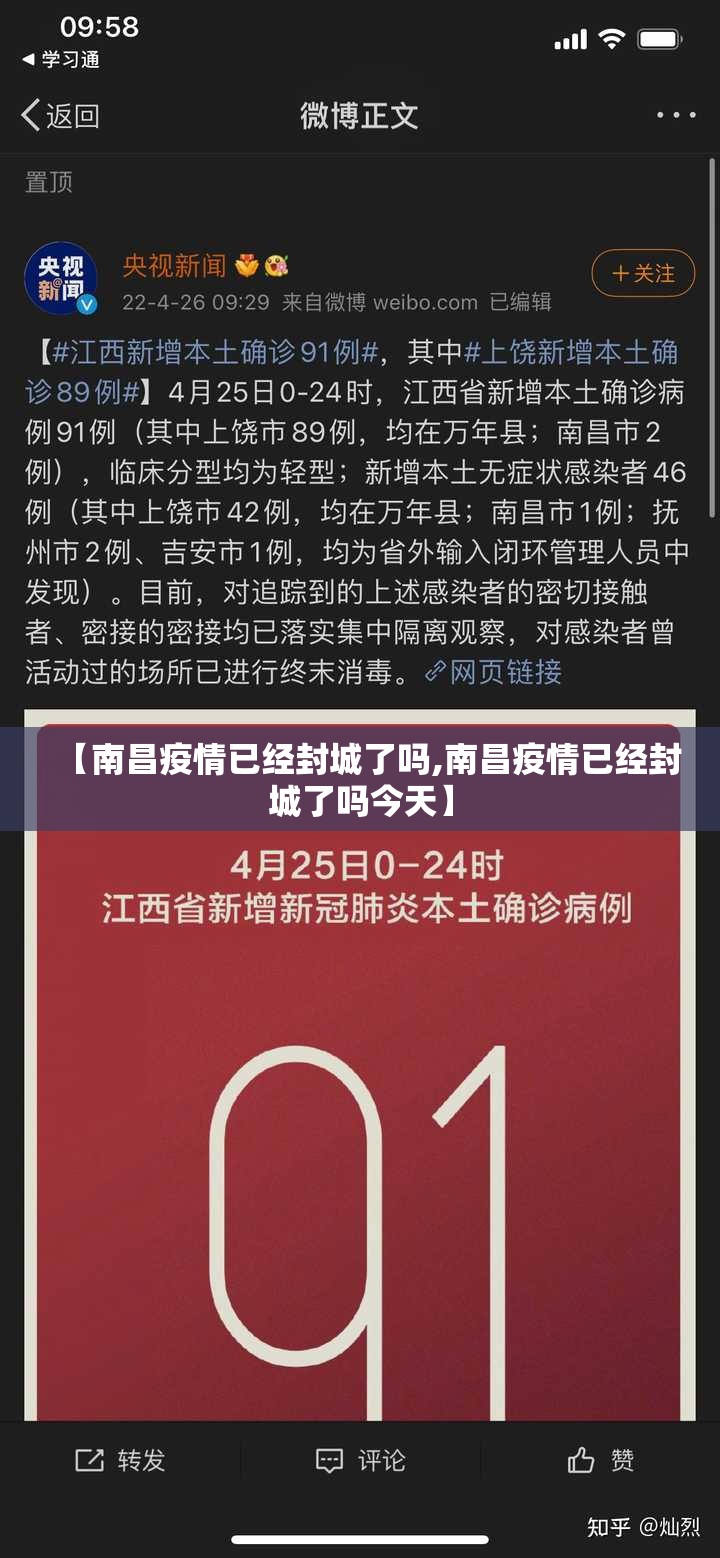Go back using the 返回 arrow

tap(60, 115)
